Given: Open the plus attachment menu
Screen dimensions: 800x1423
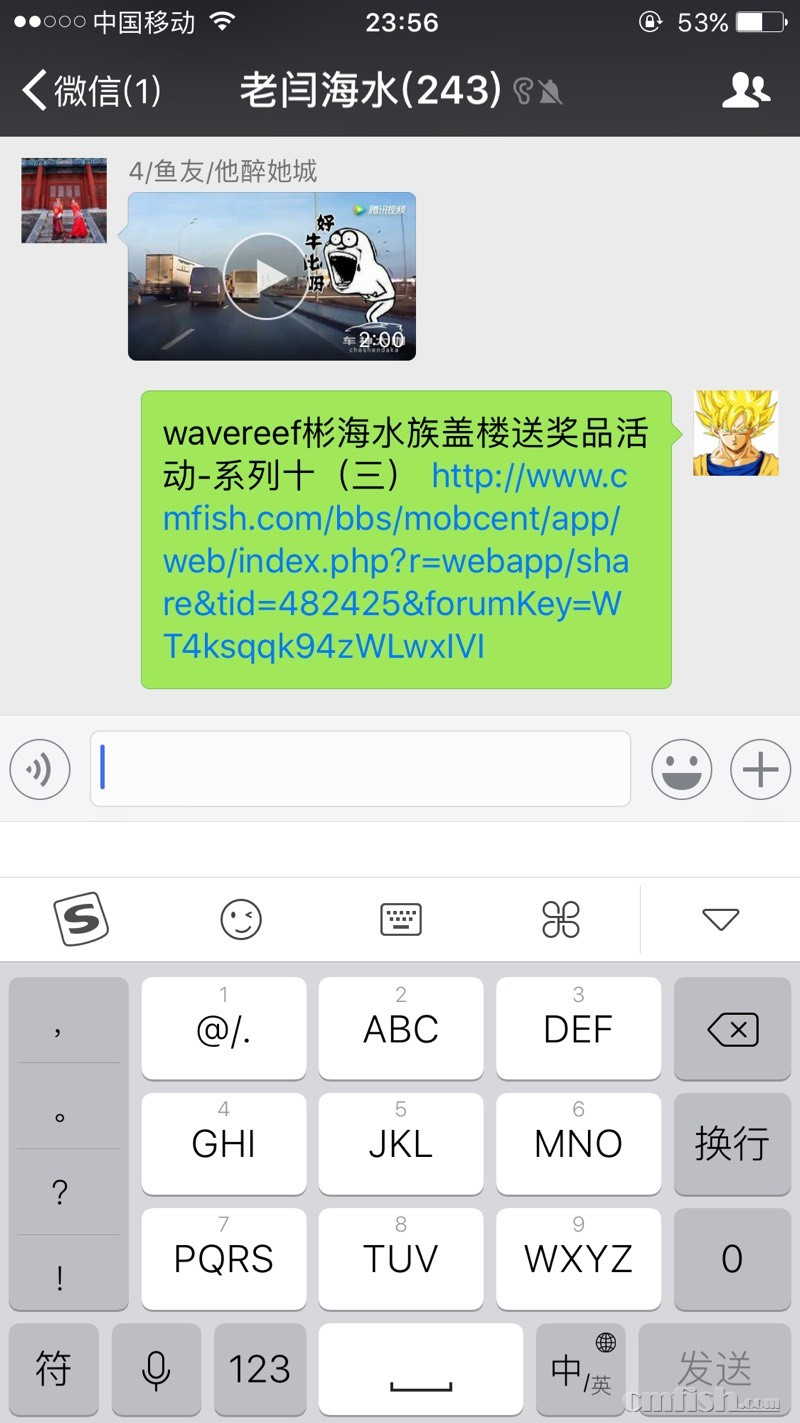Looking at the screenshot, I should 760,769.
